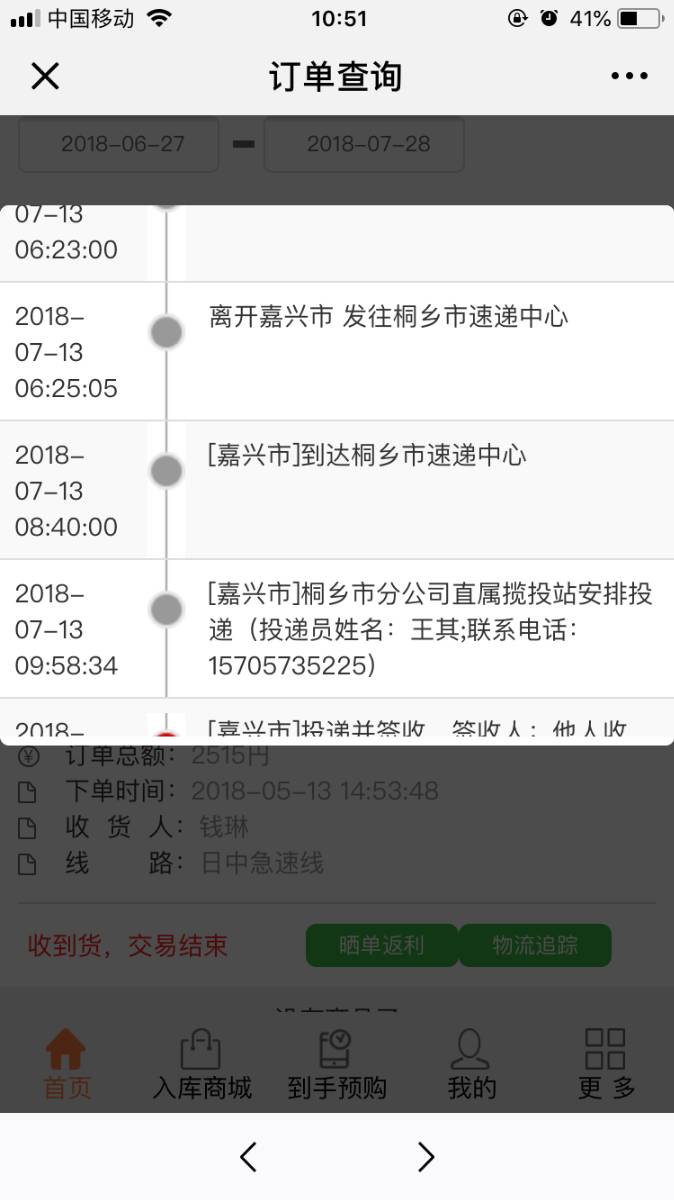Open the 我的 profile tab
Viewport: 674px width, 1200px height.
point(471,1064)
